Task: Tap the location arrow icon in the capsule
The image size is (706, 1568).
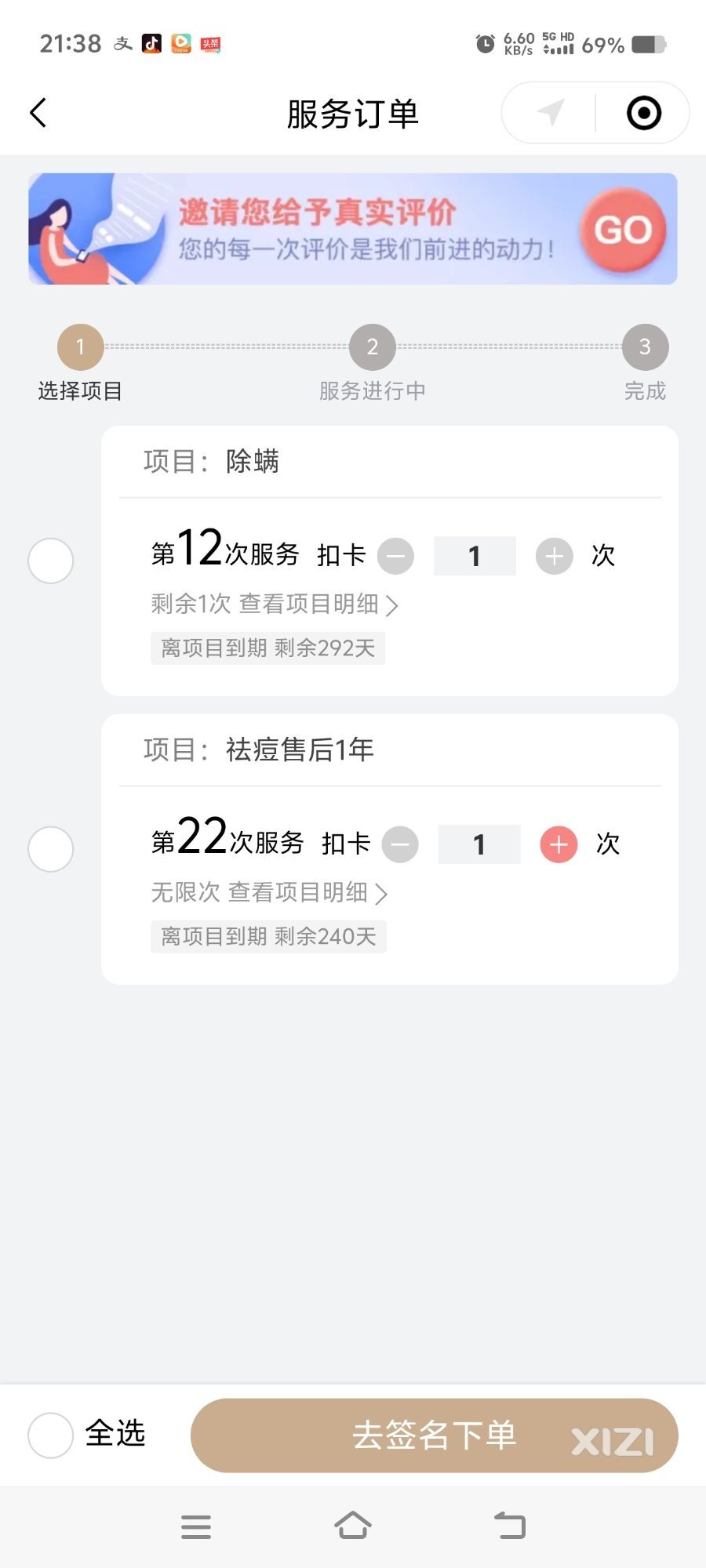Action: pos(551,112)
